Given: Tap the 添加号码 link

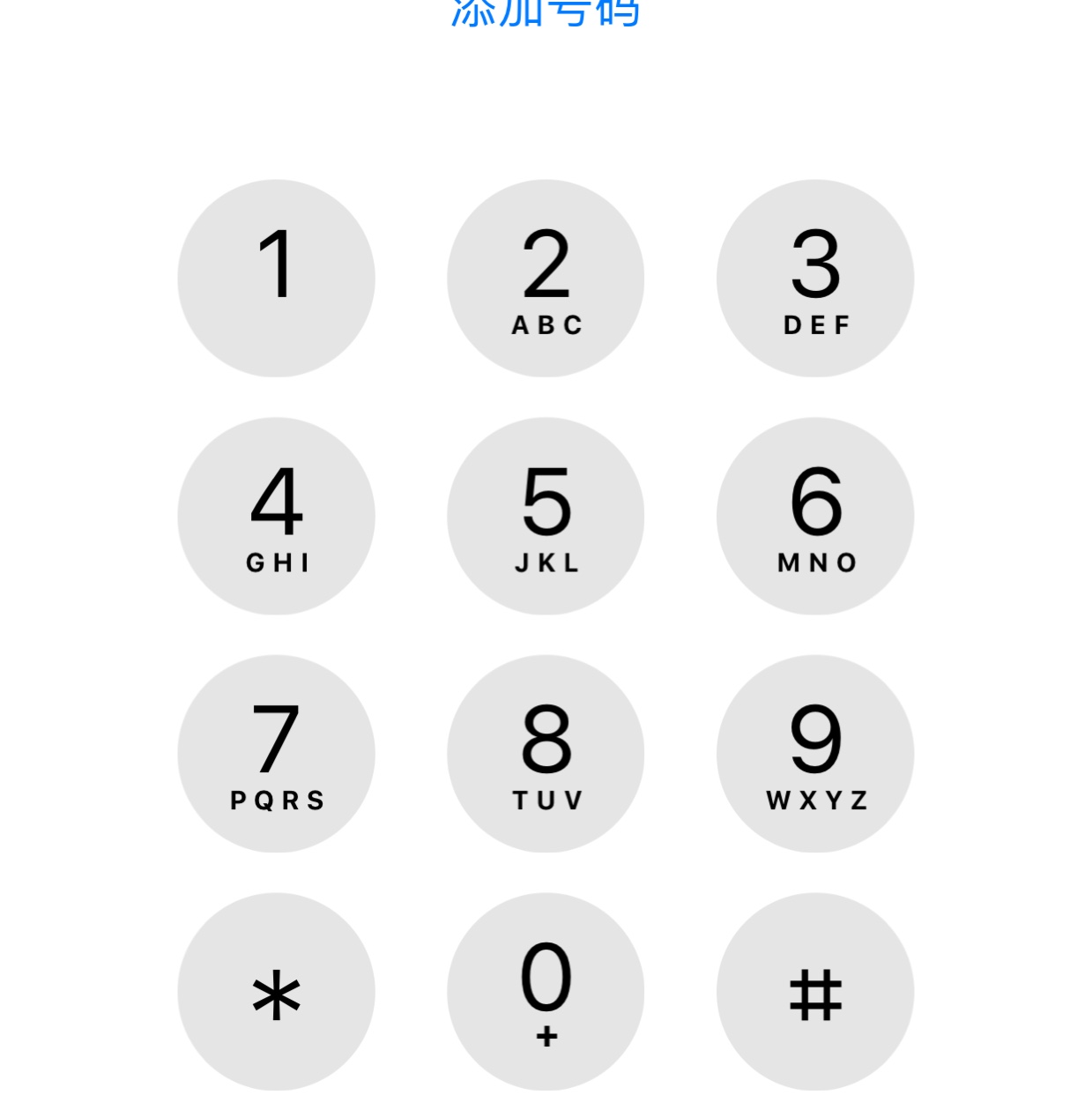Looking at the screenshot, I should tap(545, 12).
